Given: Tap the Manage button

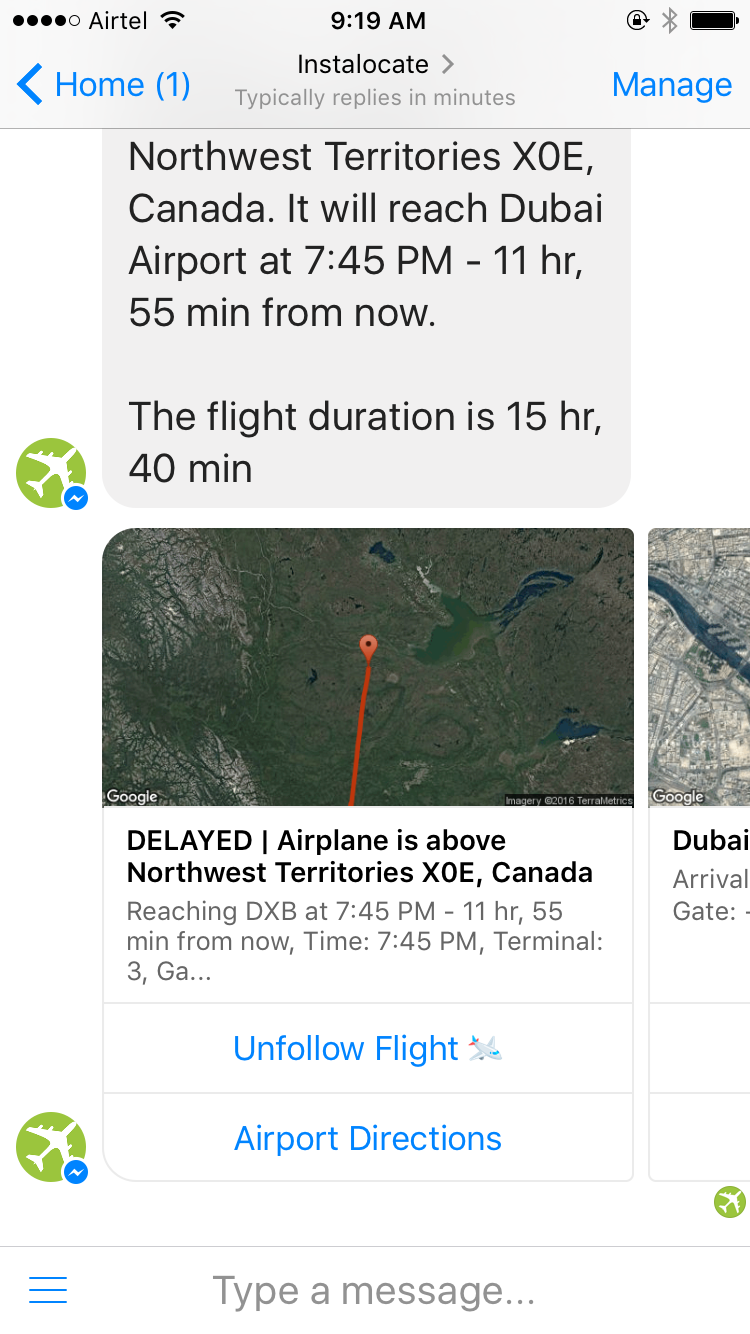Looking at the screenshot, I should tap(671, 85).
